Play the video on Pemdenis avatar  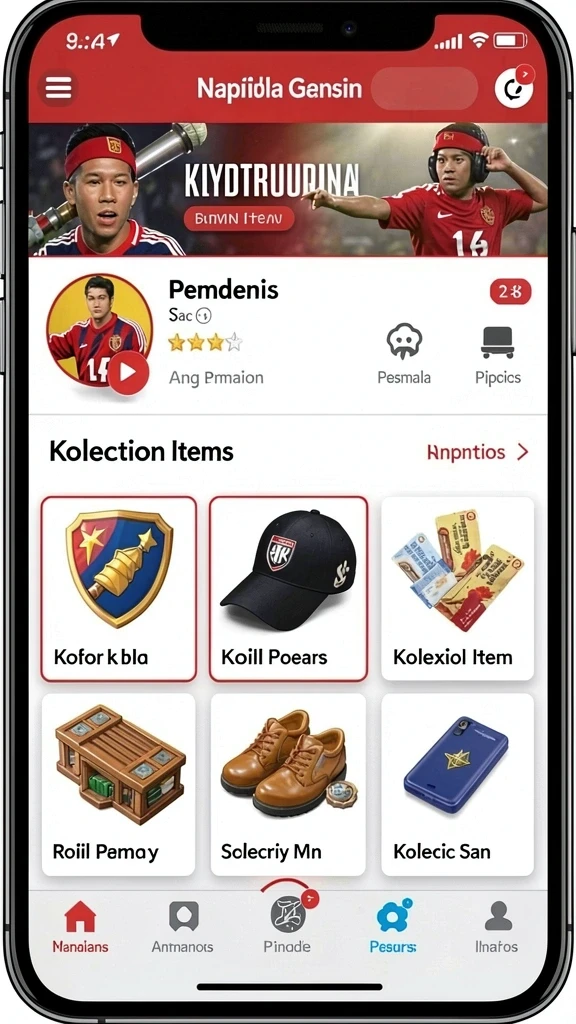[x=128, y=372]
